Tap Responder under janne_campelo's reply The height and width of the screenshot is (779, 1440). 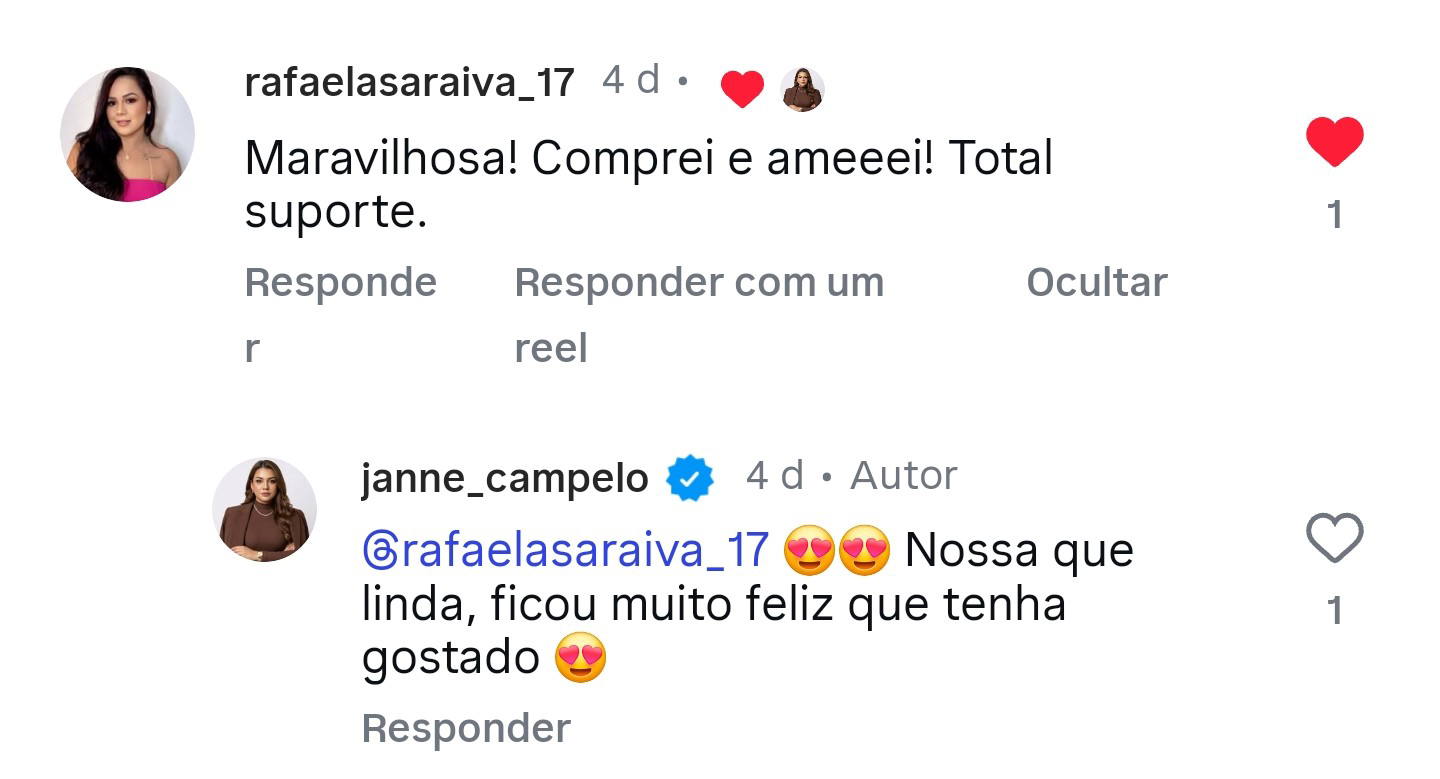[466, 728]
